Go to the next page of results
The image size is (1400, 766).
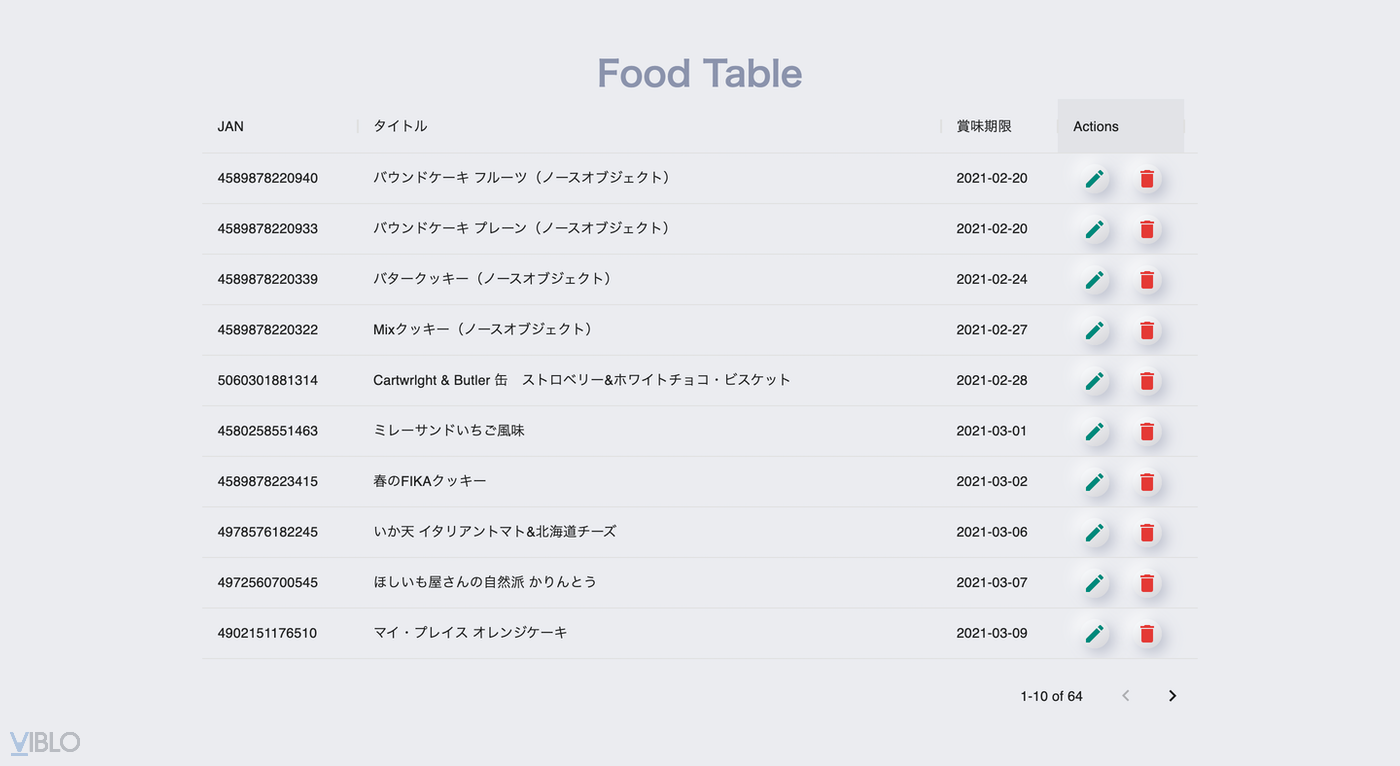(1173, 696)
